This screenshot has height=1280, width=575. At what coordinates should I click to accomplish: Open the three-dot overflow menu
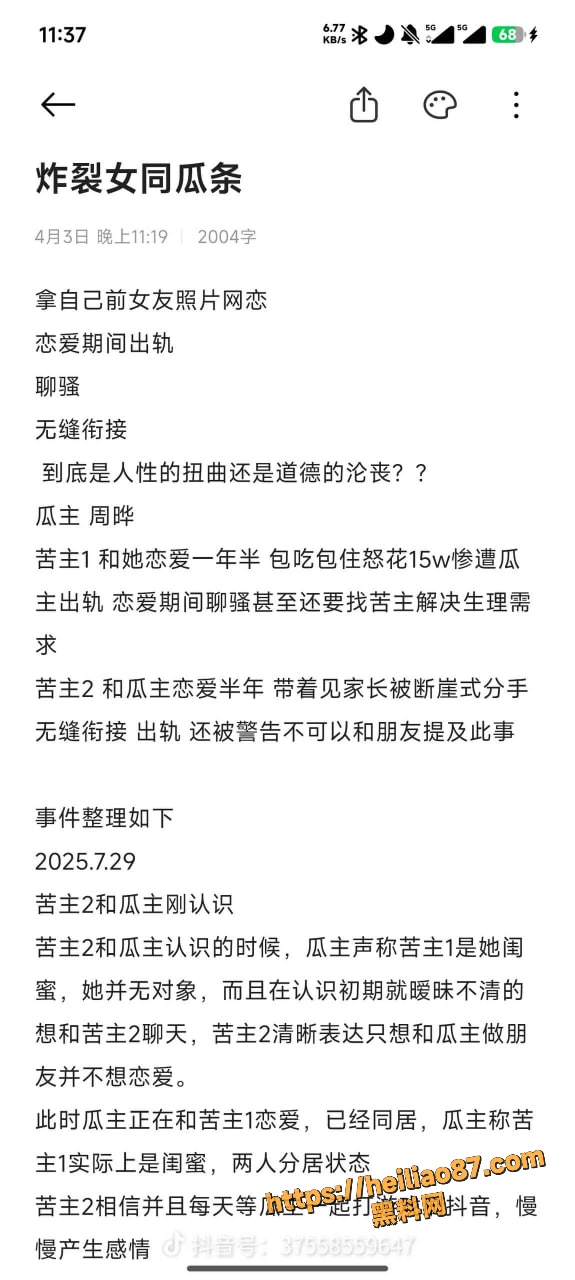tap(516, 105)
